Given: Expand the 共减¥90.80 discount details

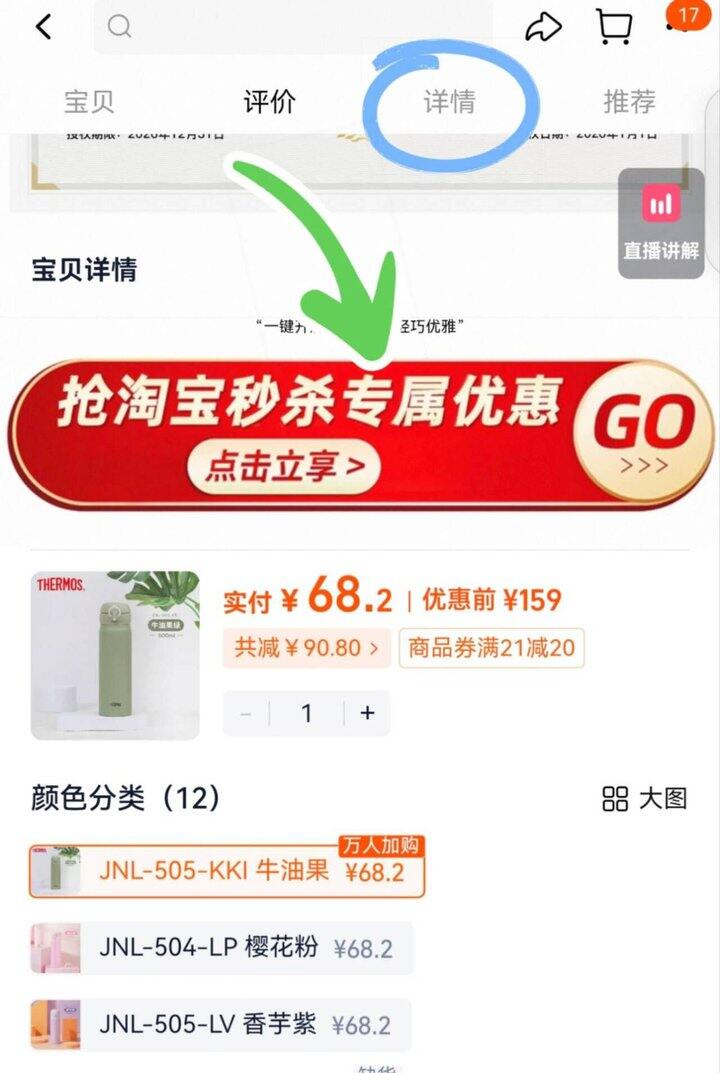Looking at the screenshot, I should point(307,648).
